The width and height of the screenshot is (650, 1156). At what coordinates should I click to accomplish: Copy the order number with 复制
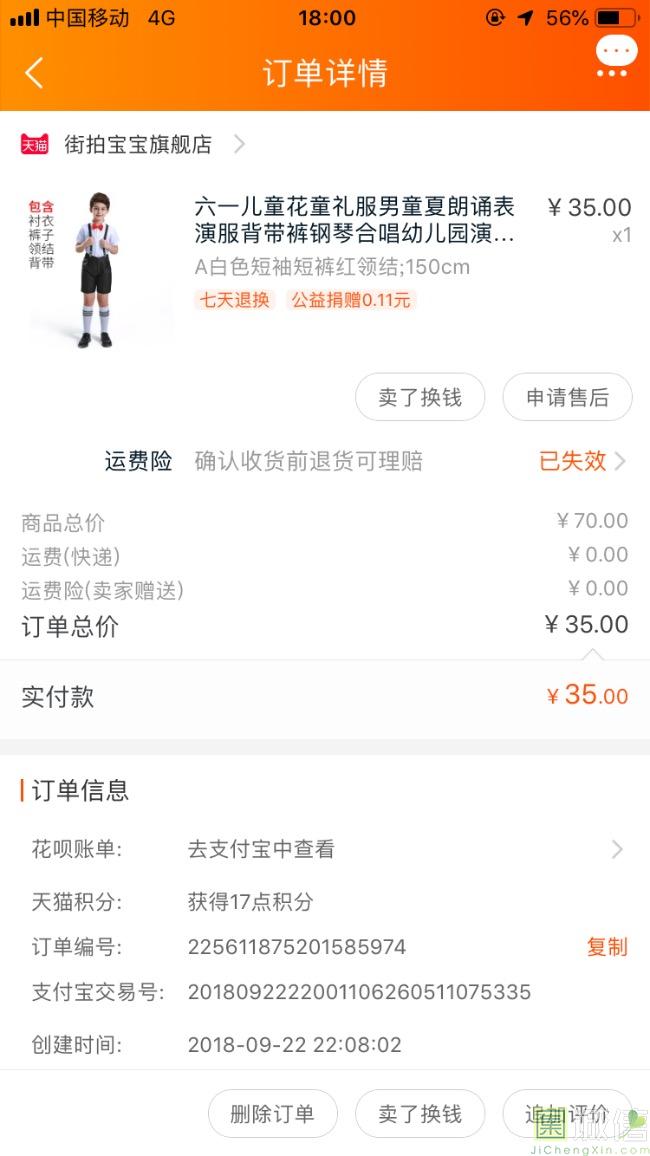click(606, 947)
